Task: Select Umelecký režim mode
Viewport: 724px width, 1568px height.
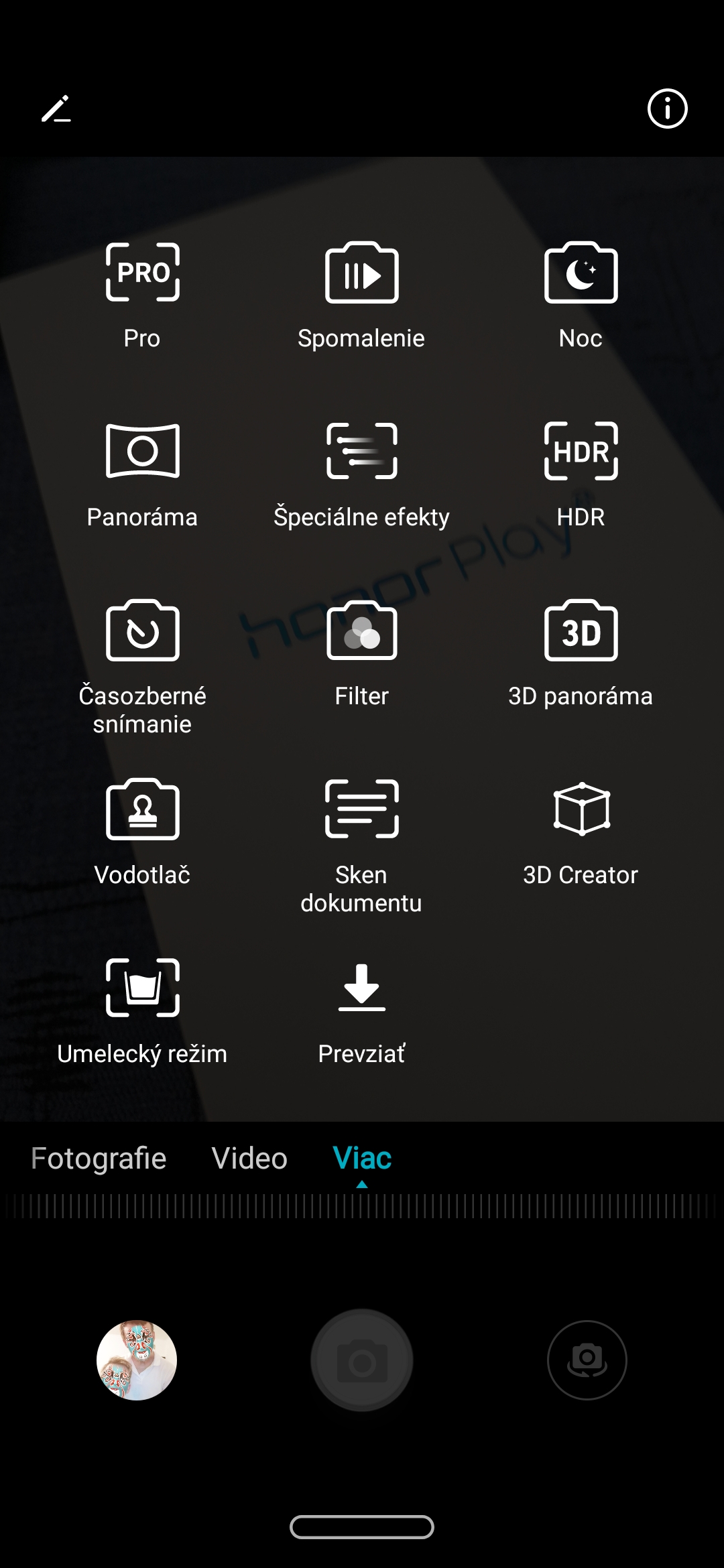Action: (x=142, y=1012)
